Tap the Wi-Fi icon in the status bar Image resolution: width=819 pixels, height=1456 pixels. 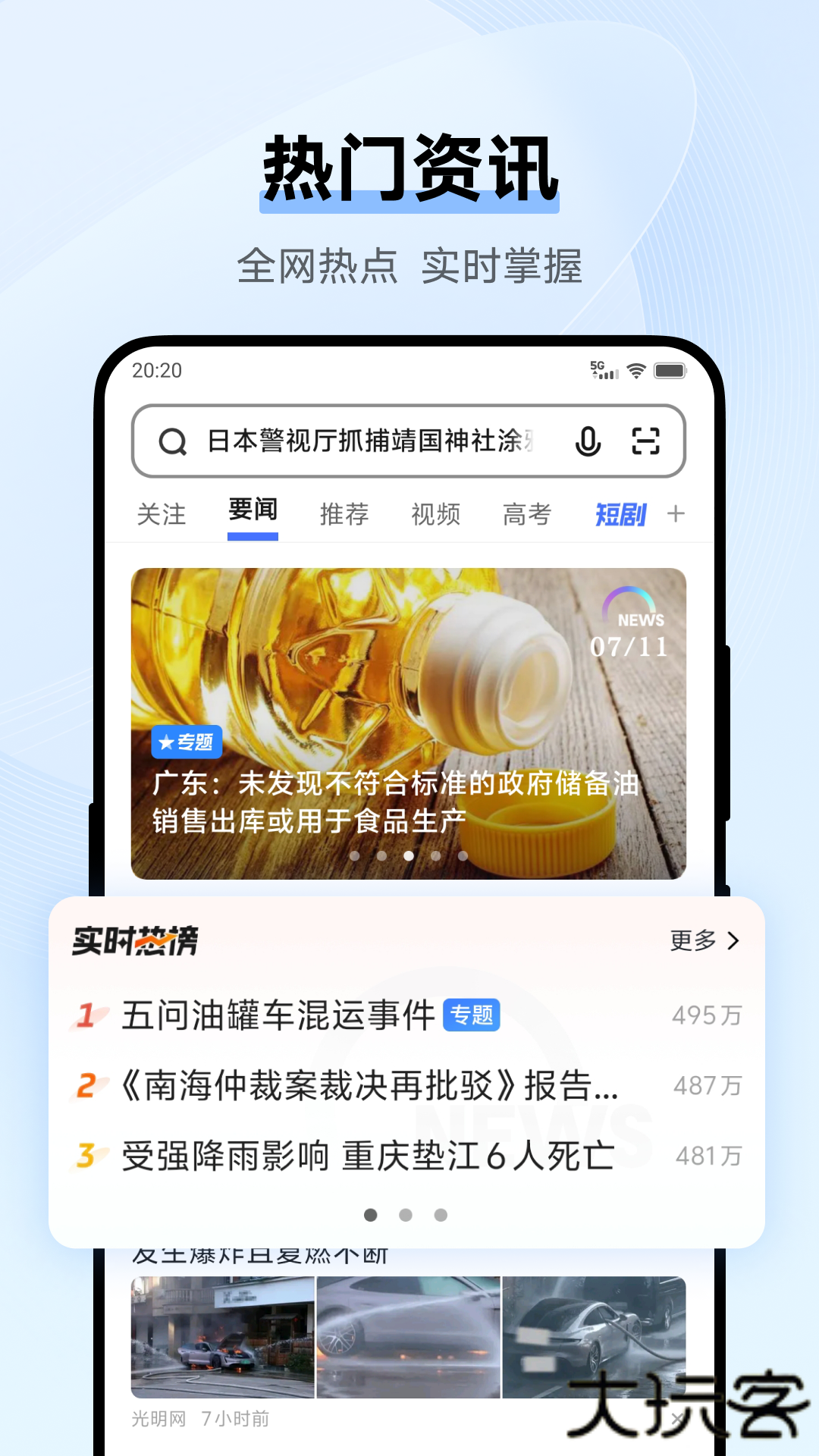(x=637, y=370)
